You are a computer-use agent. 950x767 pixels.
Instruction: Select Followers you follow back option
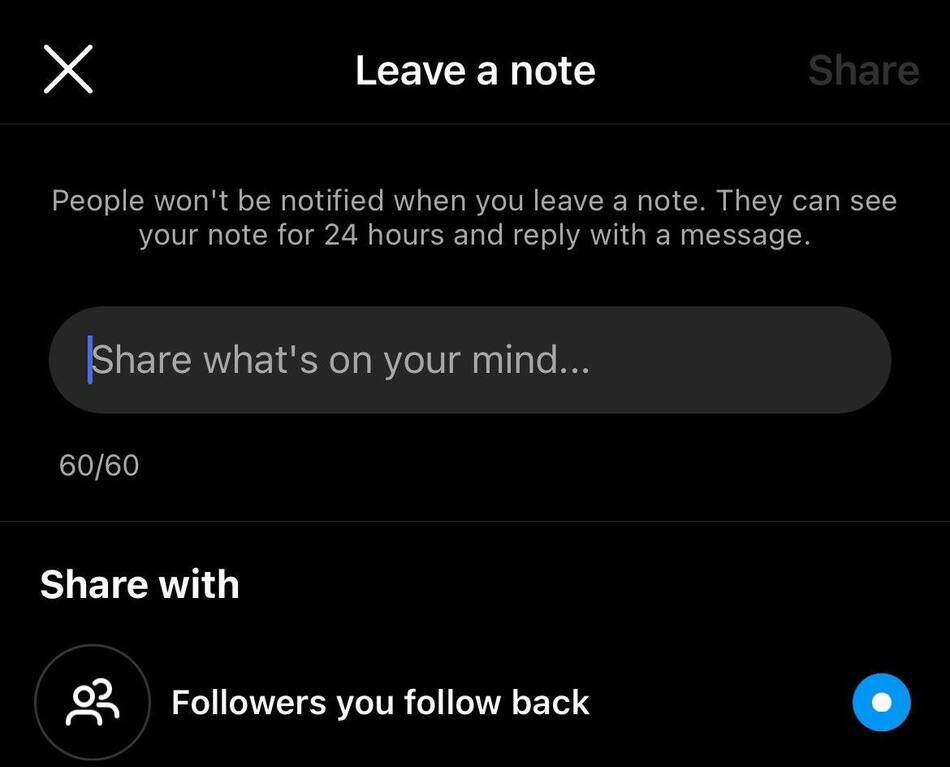coord(880,702)
